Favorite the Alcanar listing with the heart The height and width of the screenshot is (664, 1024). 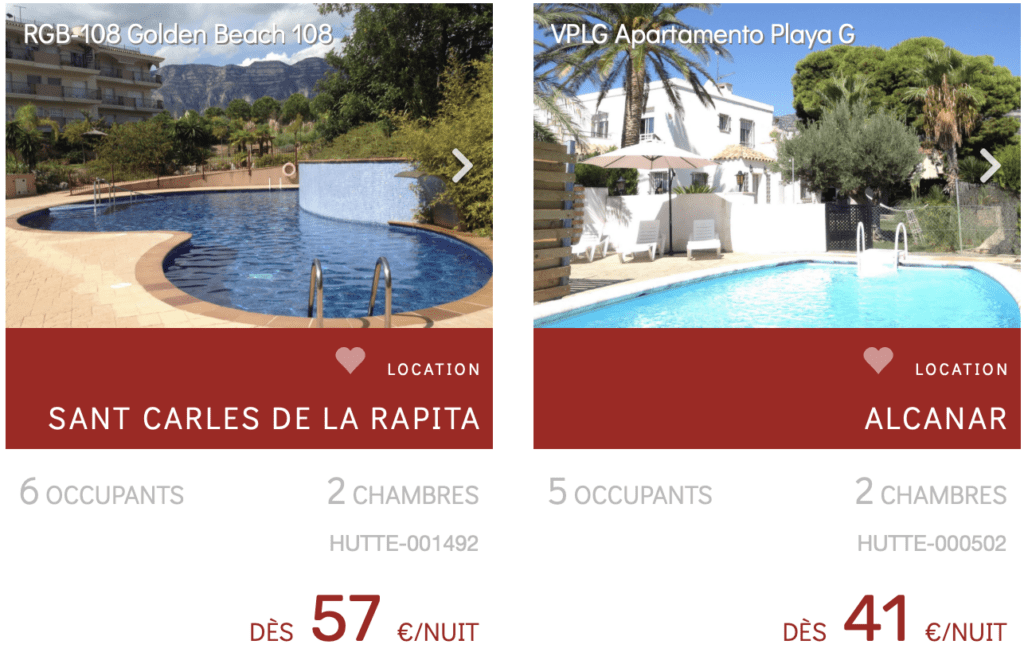pos(878,360)
